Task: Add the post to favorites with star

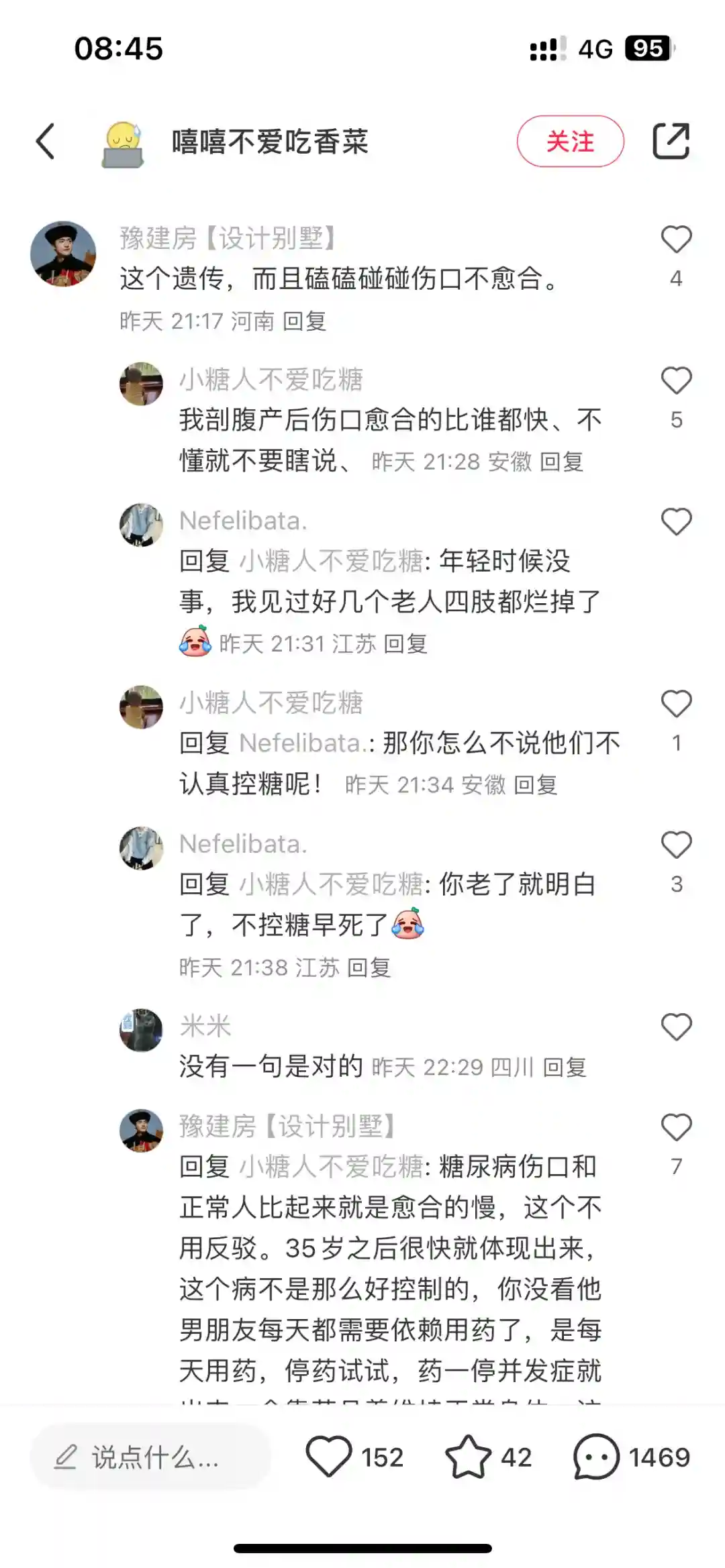Action: pyautogui.click(x=468, y=1457)
